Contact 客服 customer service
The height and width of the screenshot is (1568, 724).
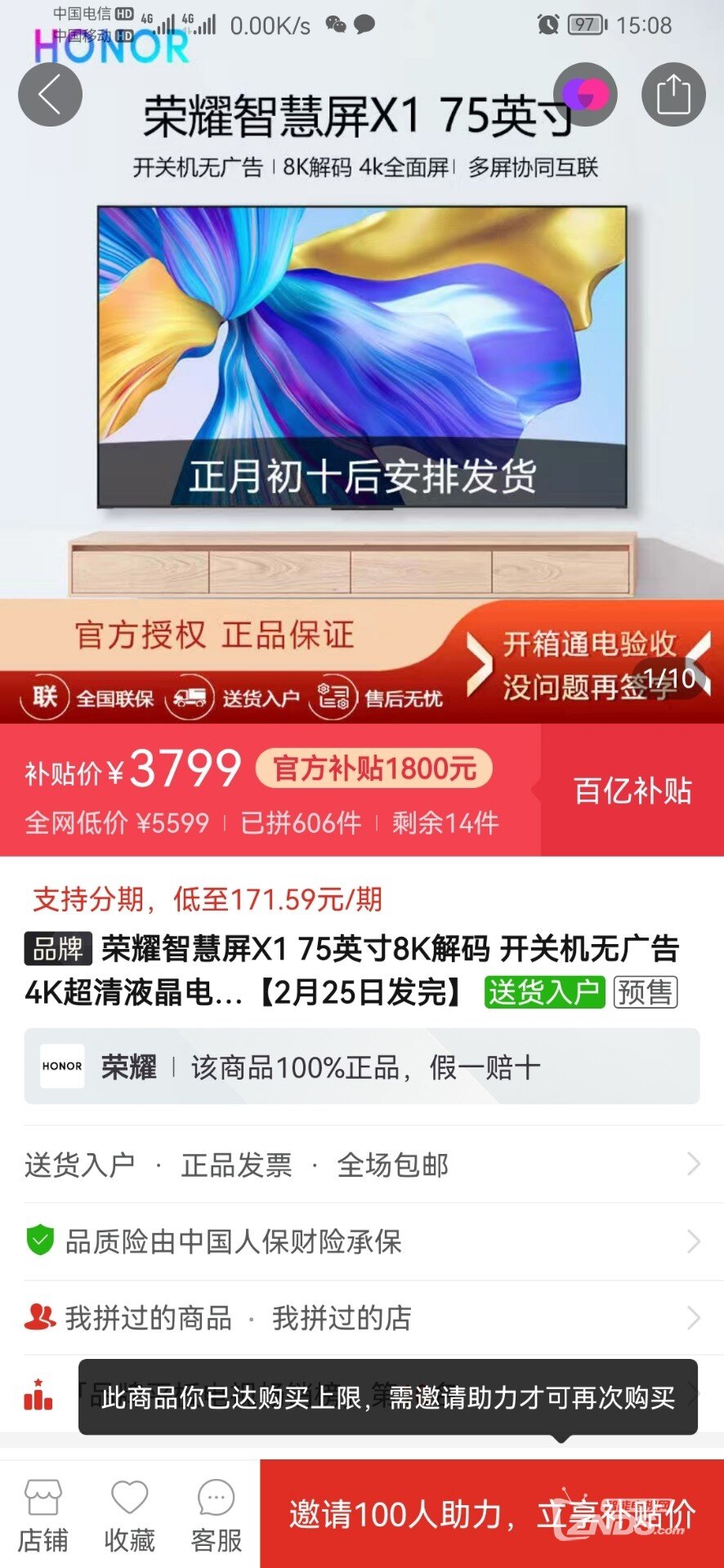(216, 1516)
